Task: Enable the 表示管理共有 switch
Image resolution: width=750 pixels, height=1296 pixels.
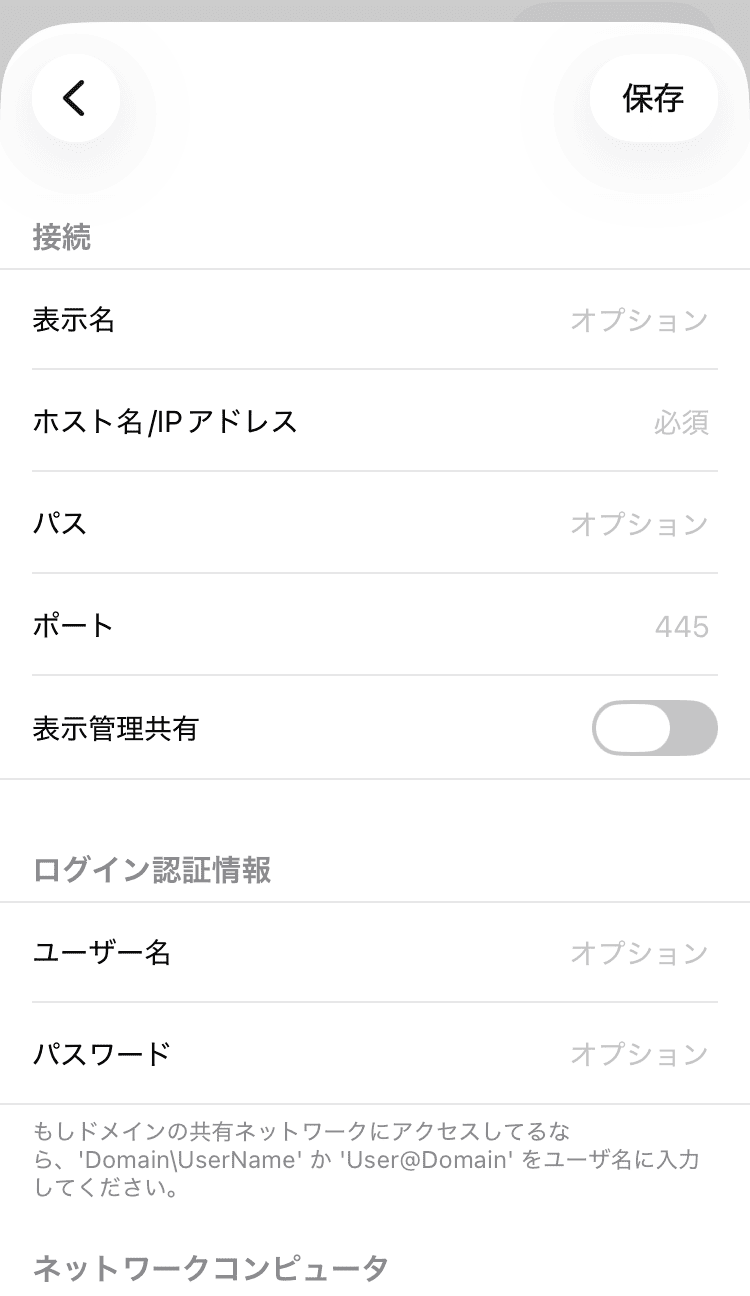Action: point(654,728)
